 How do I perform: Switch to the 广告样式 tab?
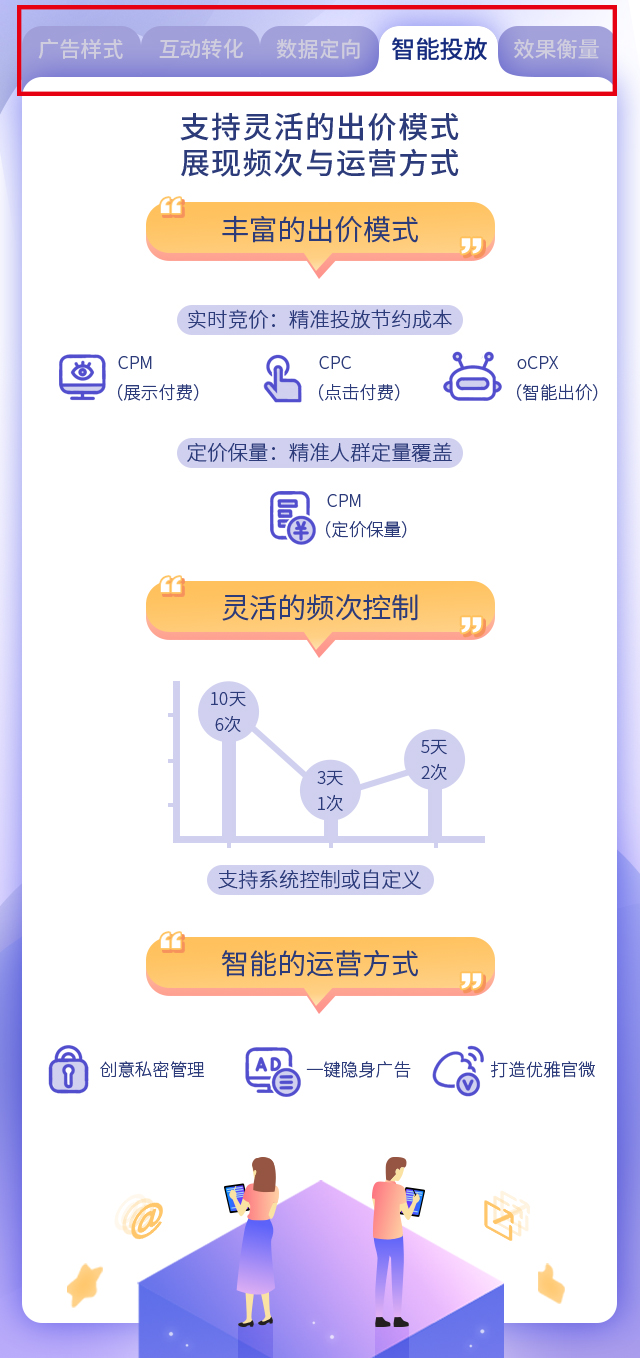(x=81, y=49)
